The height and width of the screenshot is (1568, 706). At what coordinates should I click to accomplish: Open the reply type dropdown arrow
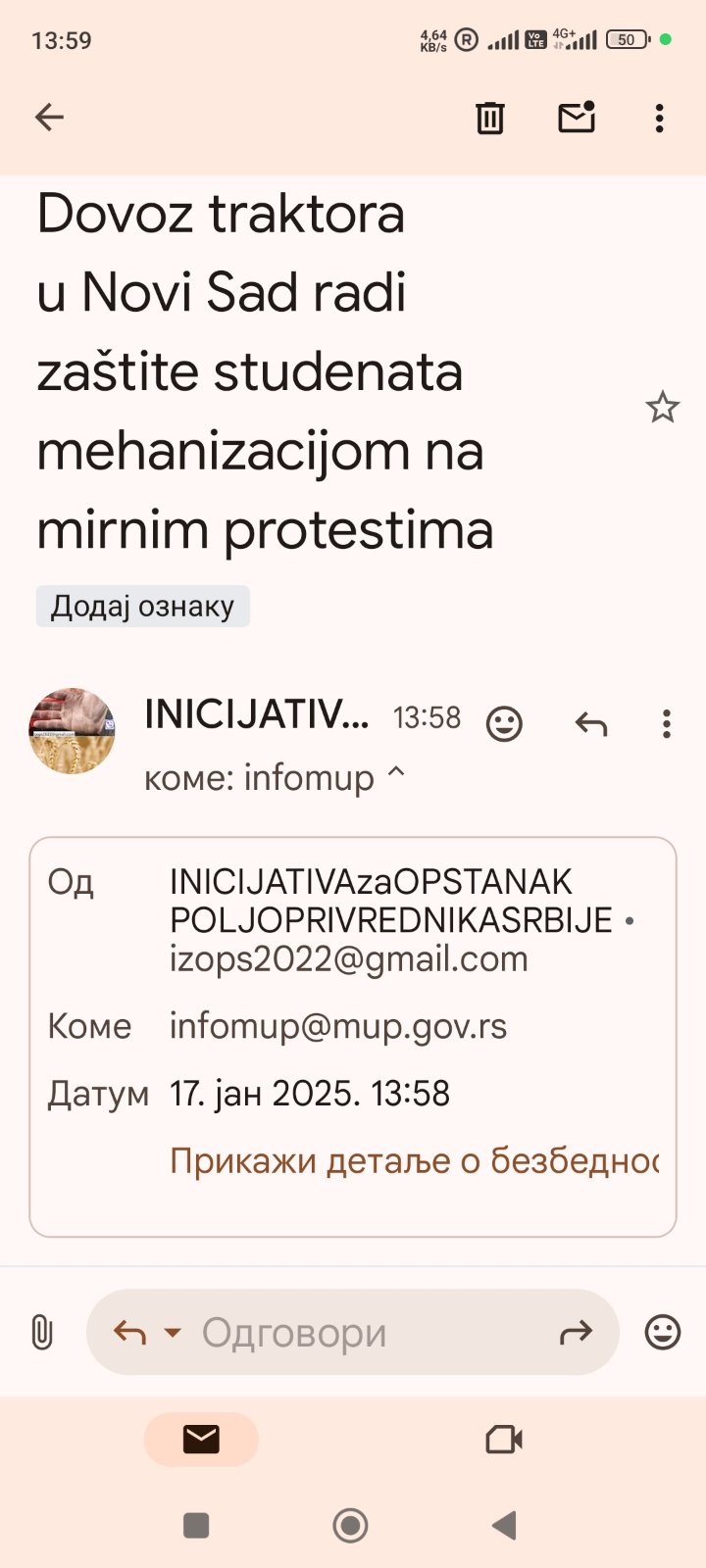tap(173, 1333)
